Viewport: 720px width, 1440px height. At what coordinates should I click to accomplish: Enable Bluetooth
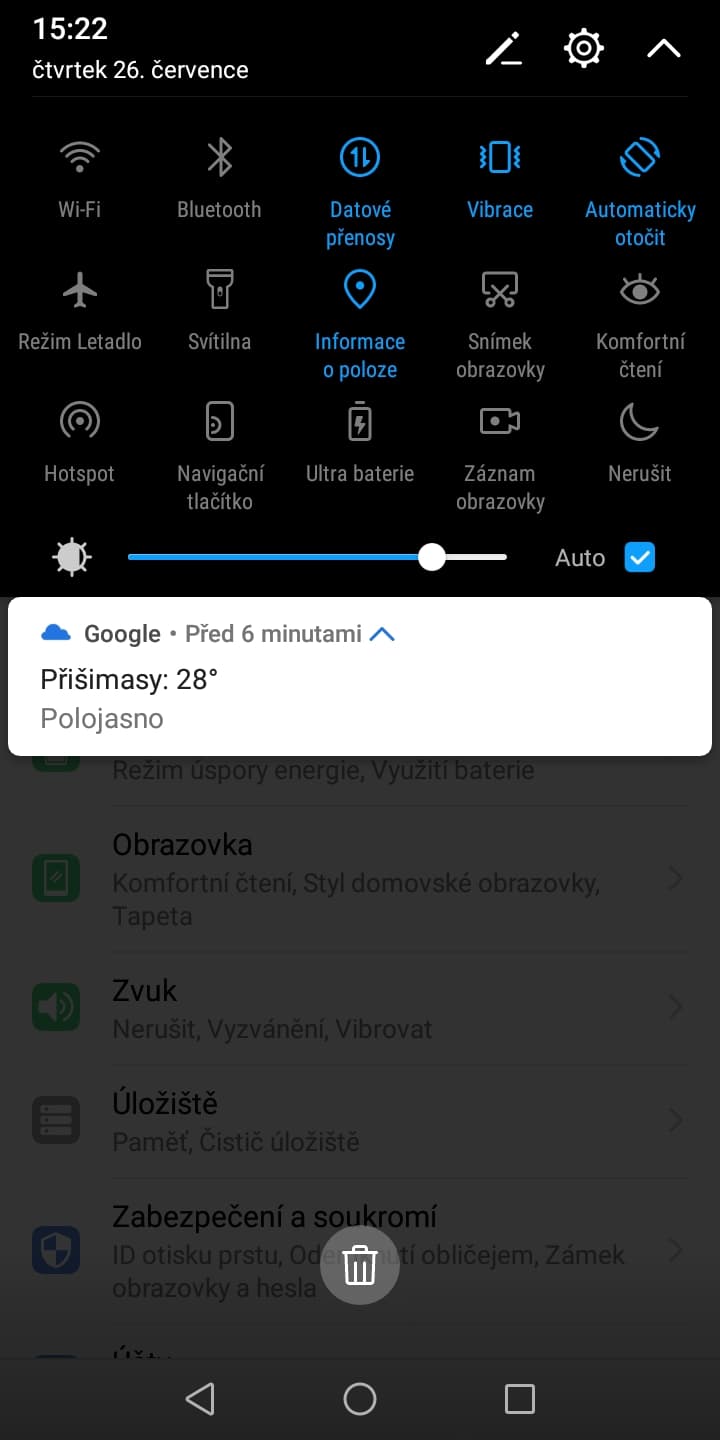tap(219, 159)
